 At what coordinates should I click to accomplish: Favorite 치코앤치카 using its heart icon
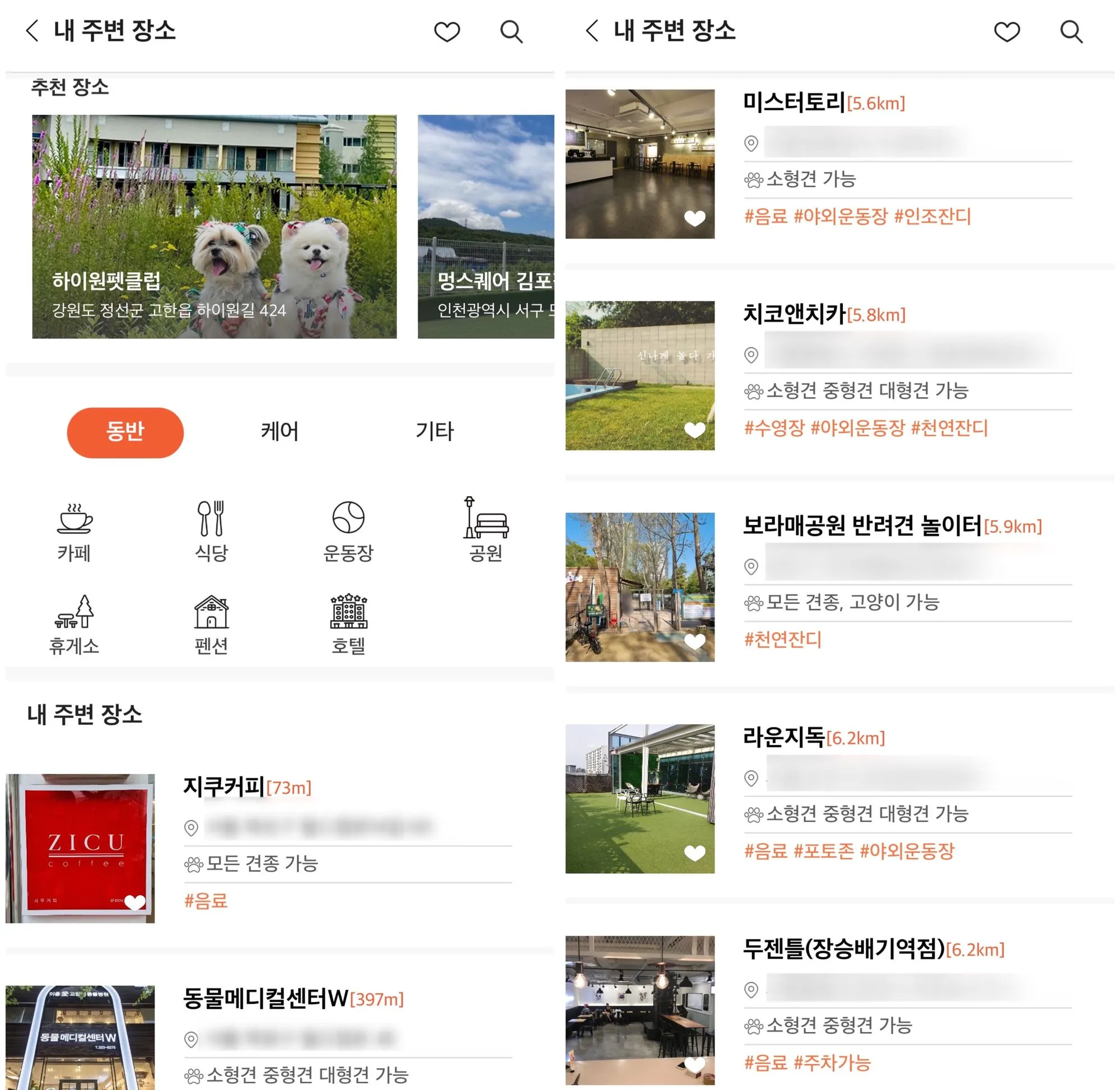point(695,430)
